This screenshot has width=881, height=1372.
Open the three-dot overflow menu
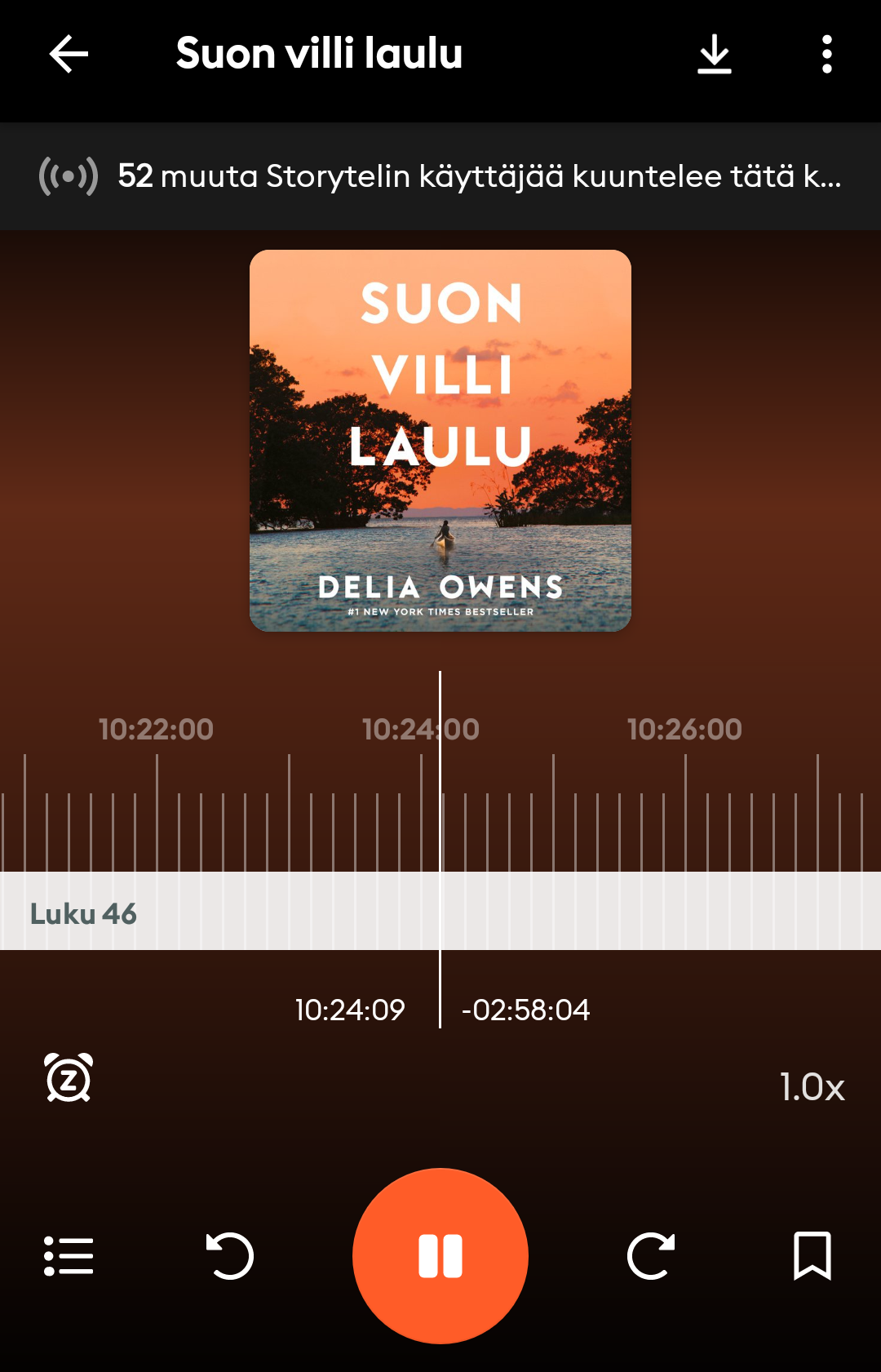826,55
